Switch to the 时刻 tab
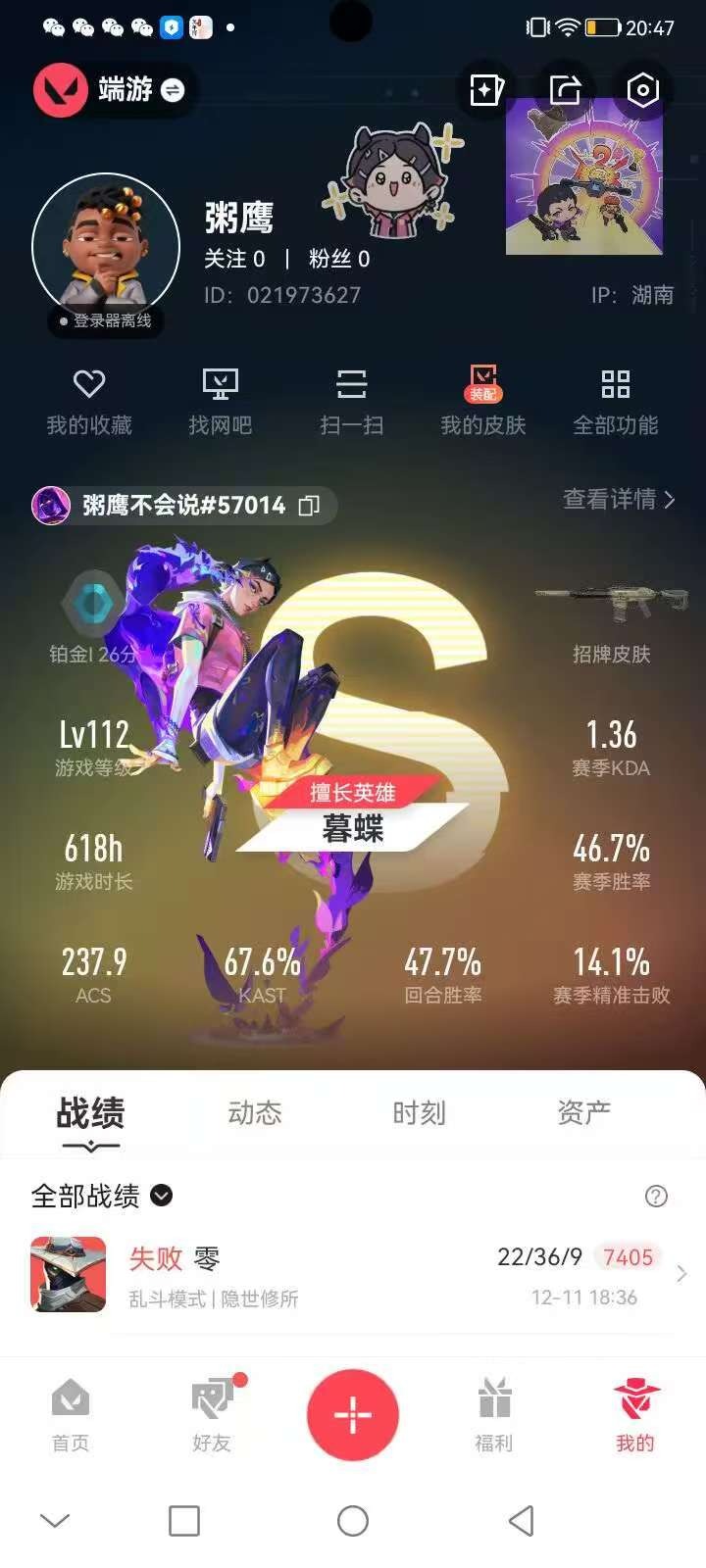The width and height of the screenshot is (706, 1568). pos(419,1113)
